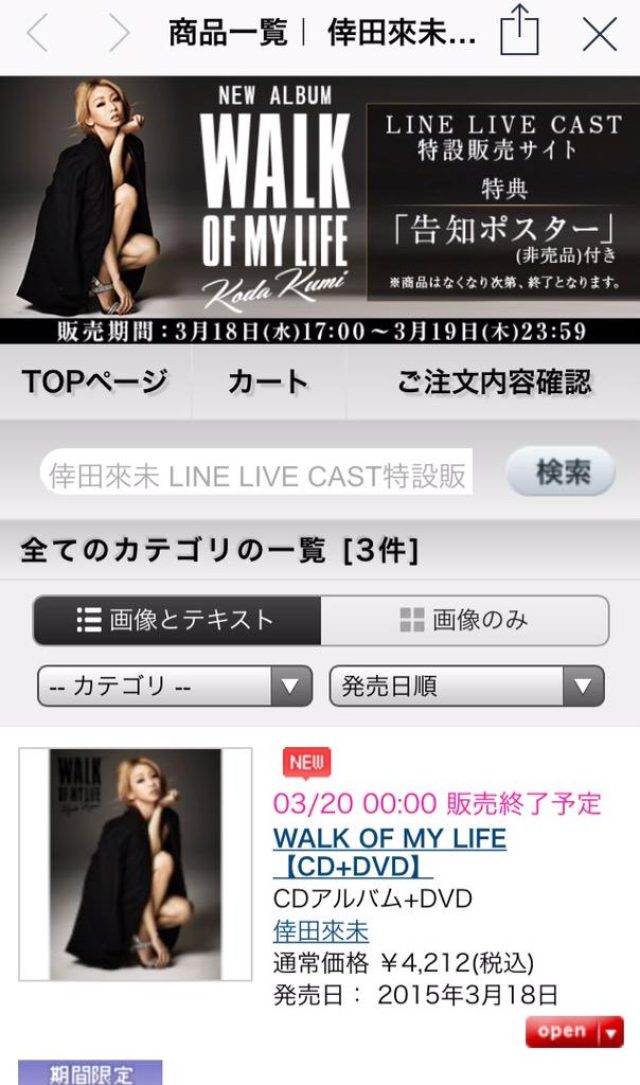Image resolution: width=640 pixels, height=1085 pixels.
Task: Go to TOPページ
Action: point(95,382)
